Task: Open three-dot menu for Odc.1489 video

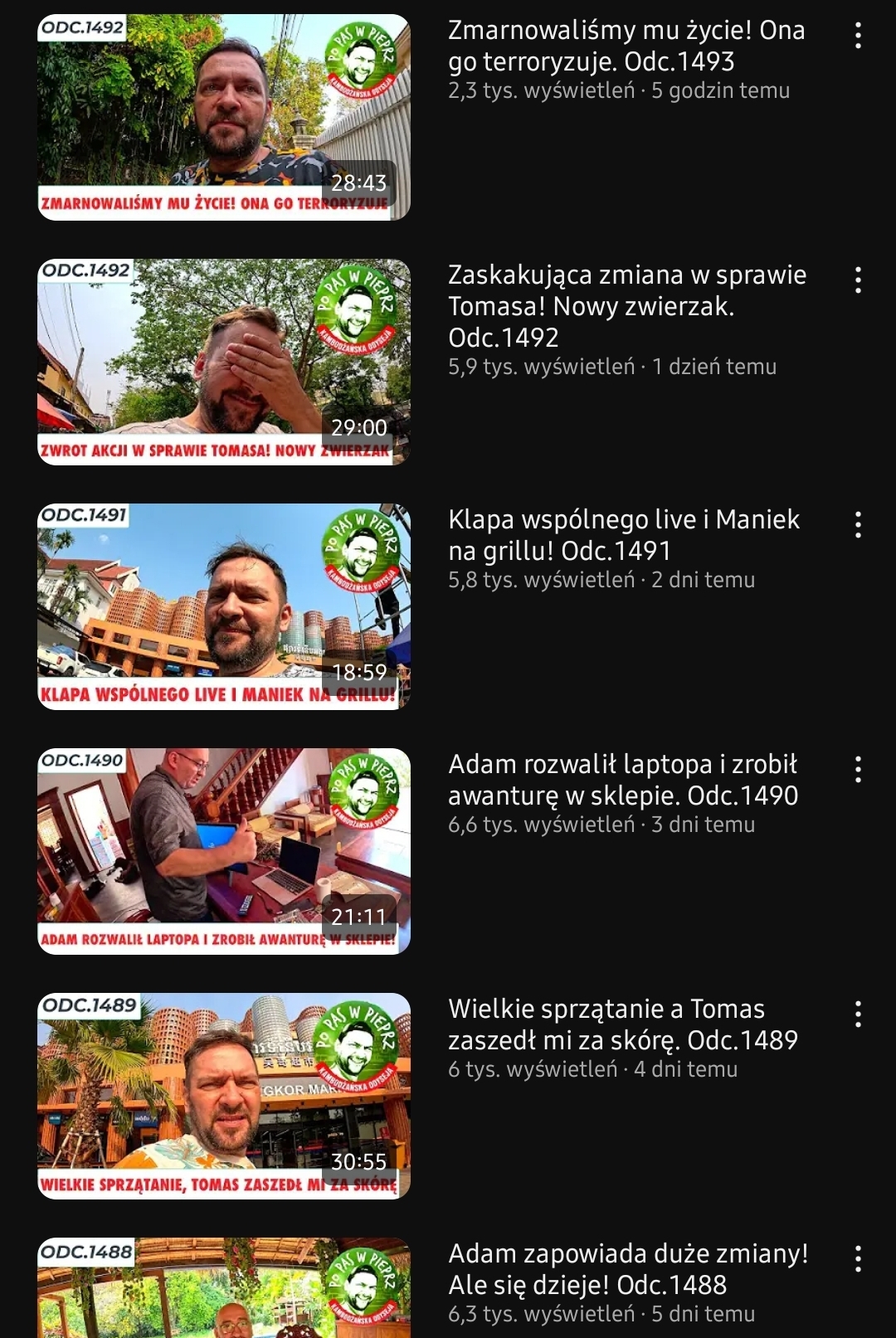Action: pyautogui.click(x=858, y=1014)
